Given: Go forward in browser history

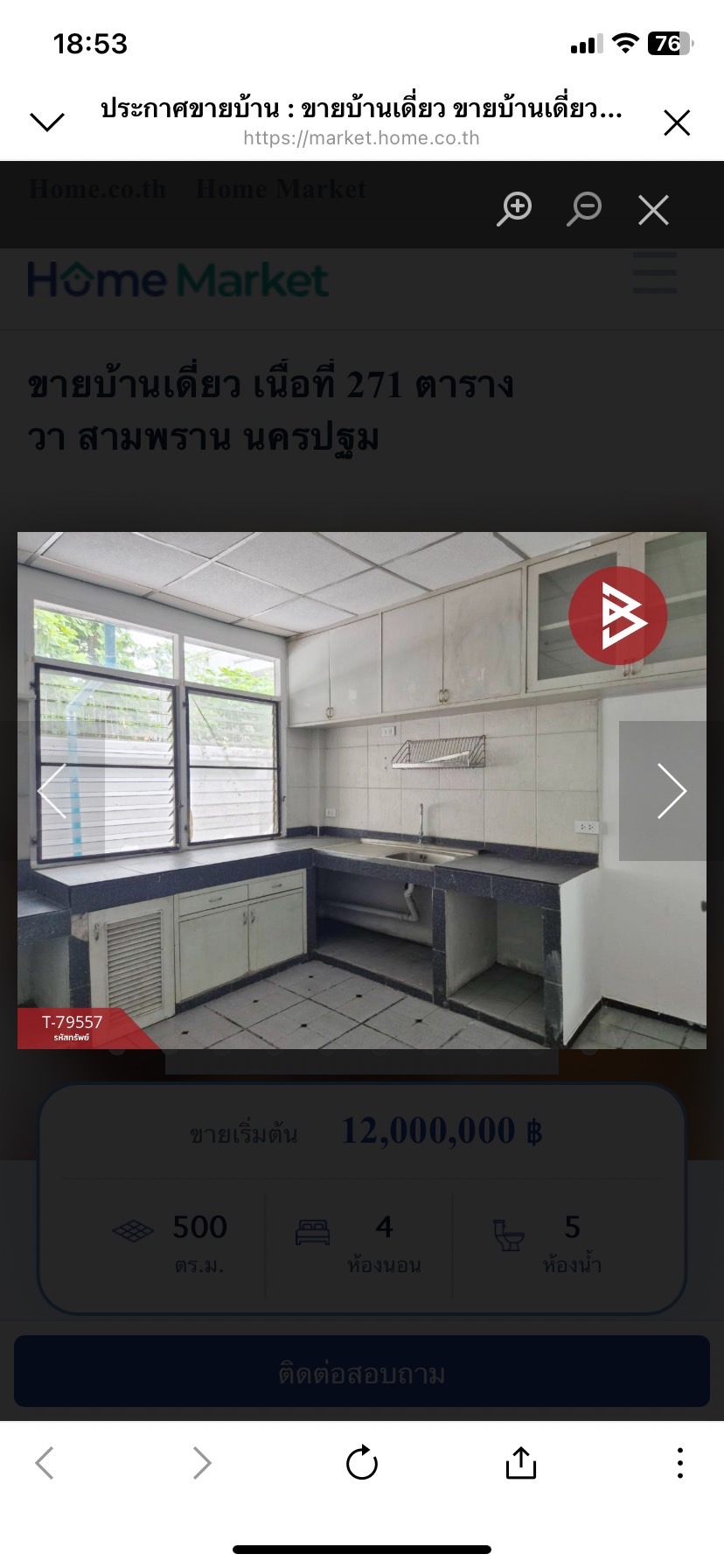Looking at the screenshot, I should [x=202, y=1462].
